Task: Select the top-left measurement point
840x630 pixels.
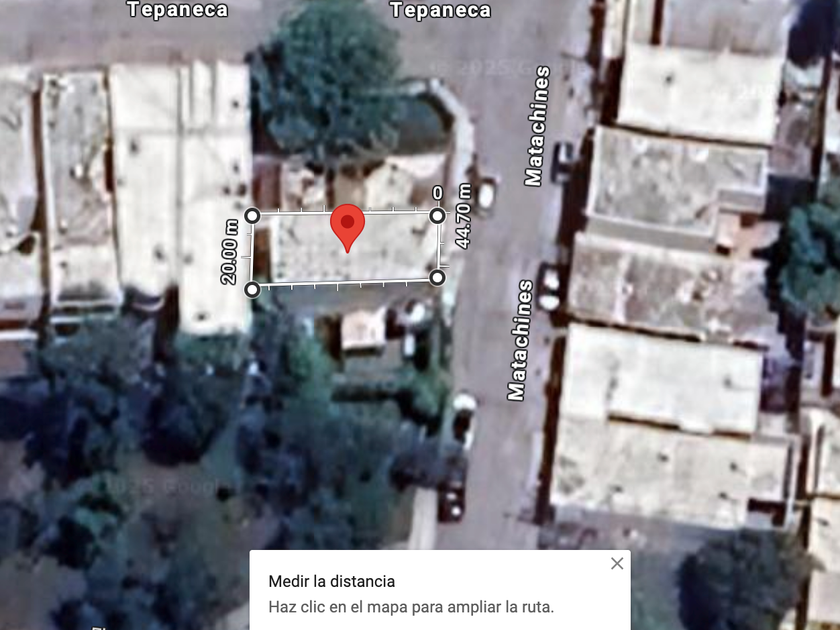Action: pyautogui.click(x=253, y=216)
